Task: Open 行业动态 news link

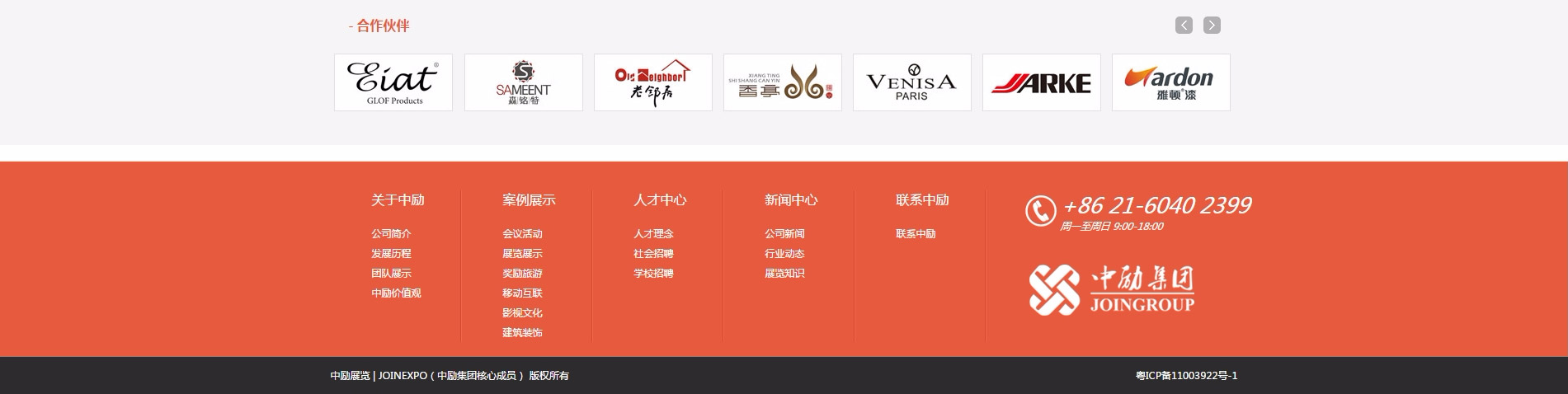Action: click(x=784, y=254)
